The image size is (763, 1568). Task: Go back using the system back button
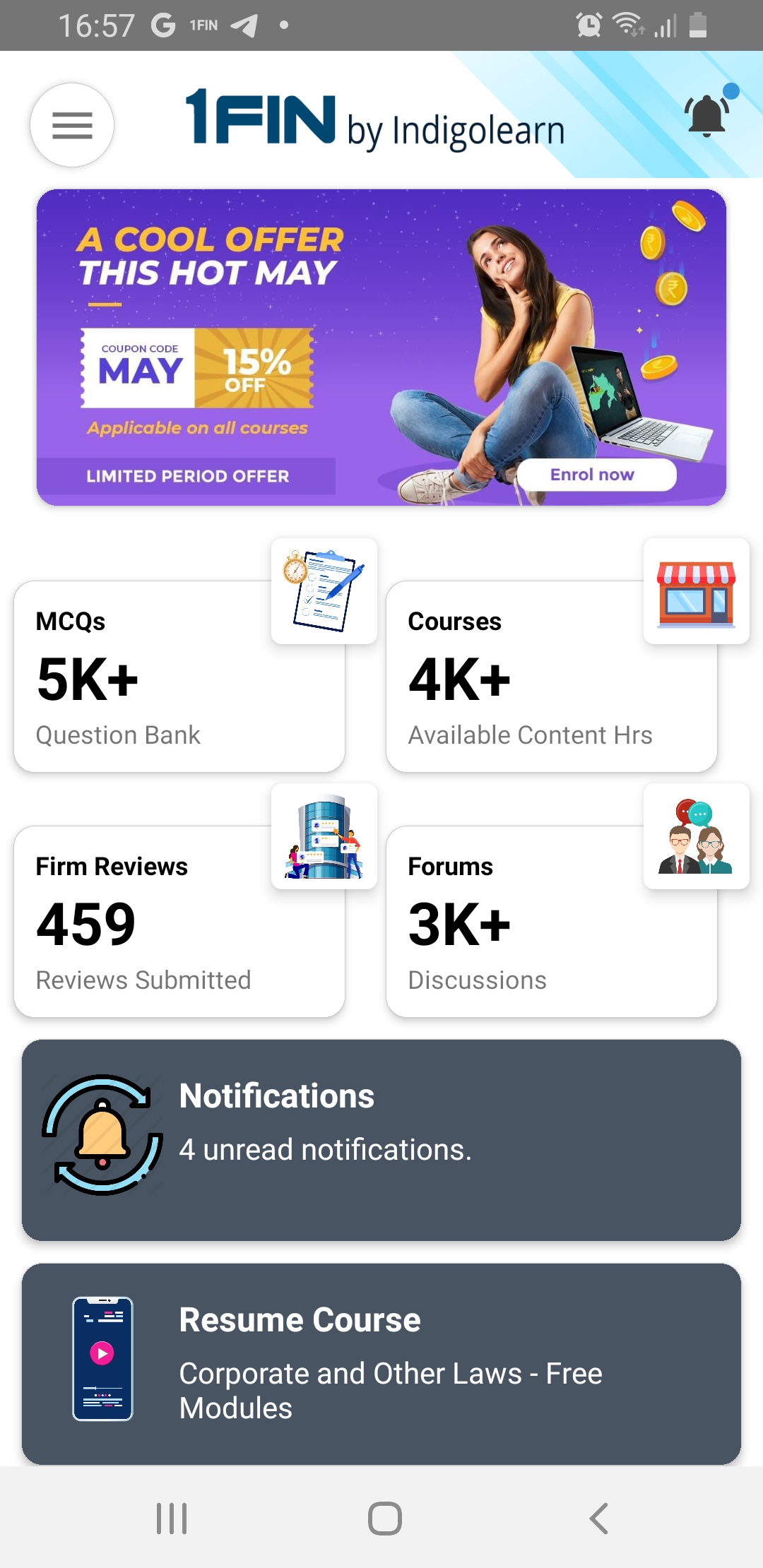click(598, 1518)
